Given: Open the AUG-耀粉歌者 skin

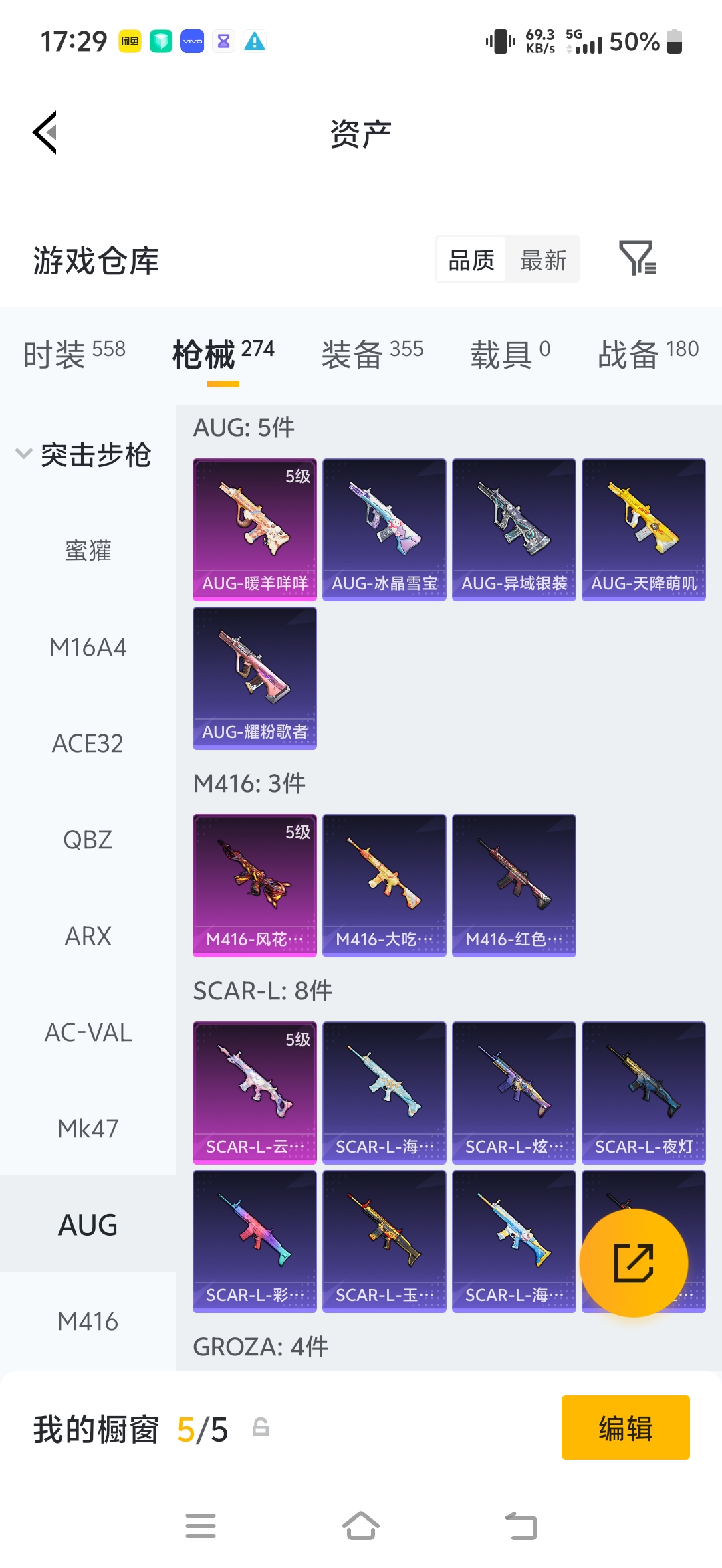Looking at the screenshot, I should [x=255, y=678].
